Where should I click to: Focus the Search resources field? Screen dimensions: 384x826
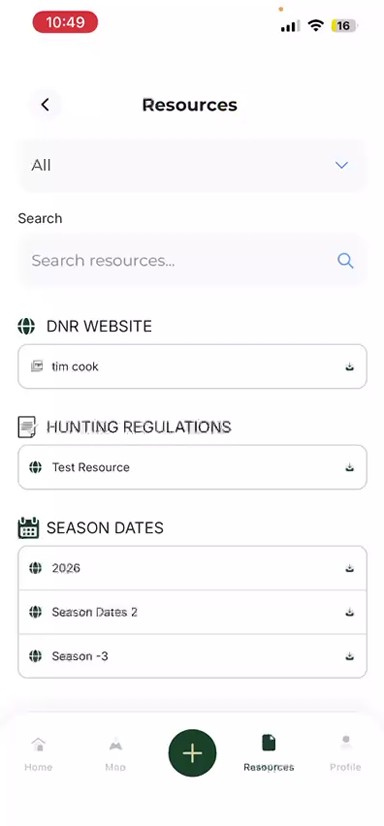point(192,260)
